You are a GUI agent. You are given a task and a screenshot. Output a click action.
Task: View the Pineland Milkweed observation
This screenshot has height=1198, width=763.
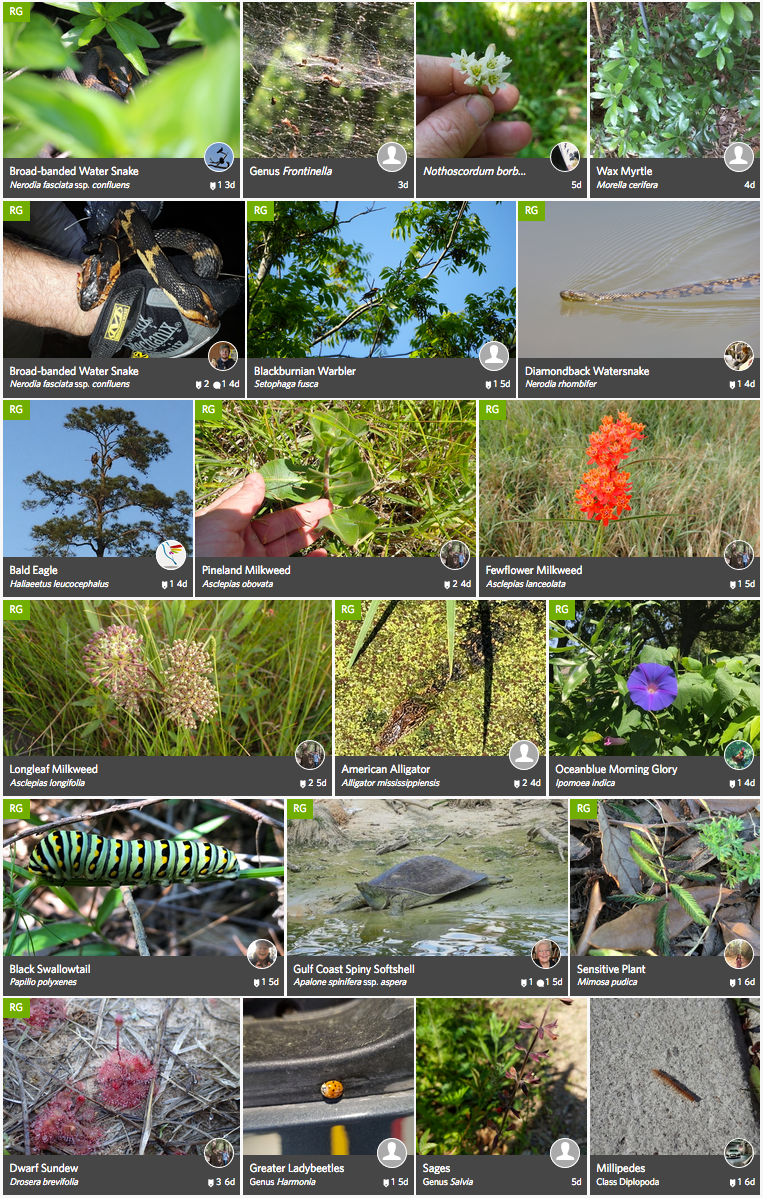(x=336, y=478)
